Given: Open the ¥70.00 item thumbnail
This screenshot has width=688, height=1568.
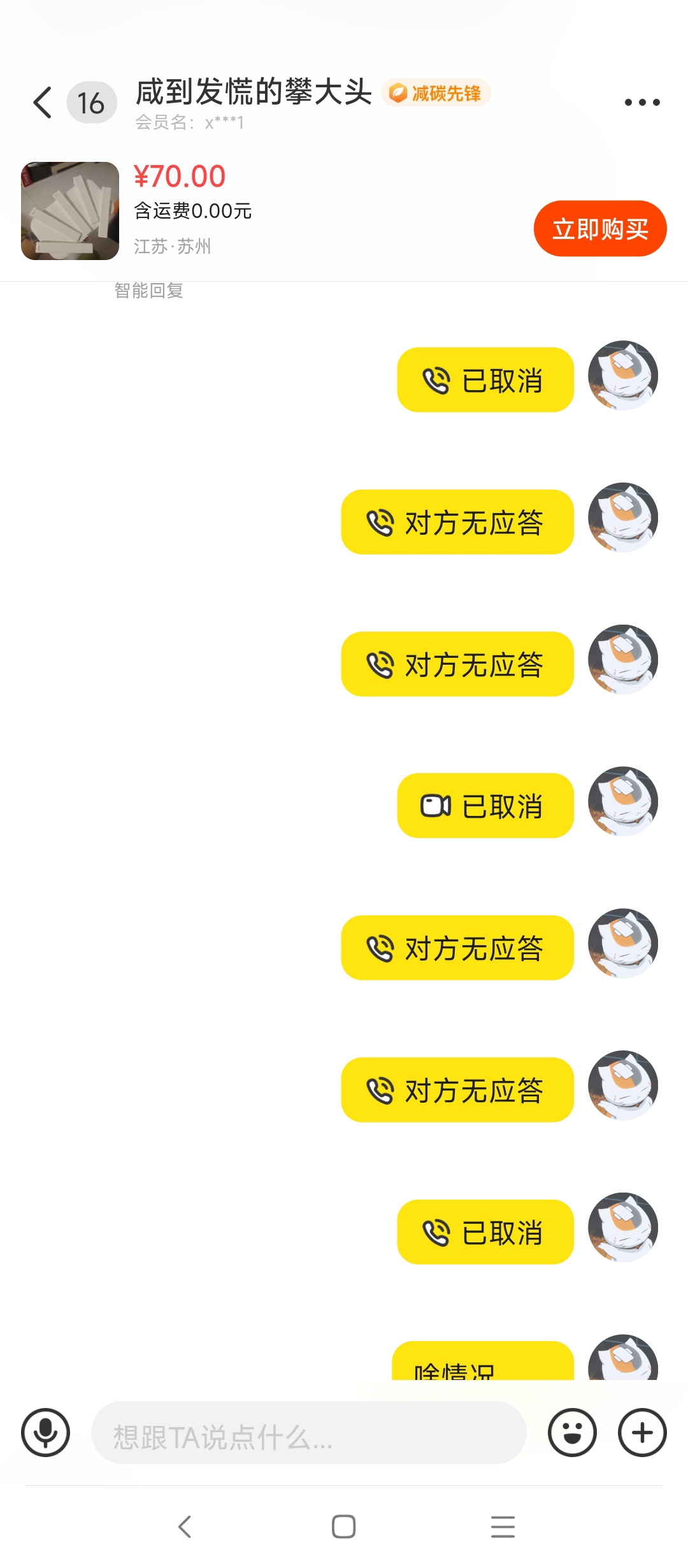Looking at the screenshot, I should pyautogui.click(x=70, y=211).
